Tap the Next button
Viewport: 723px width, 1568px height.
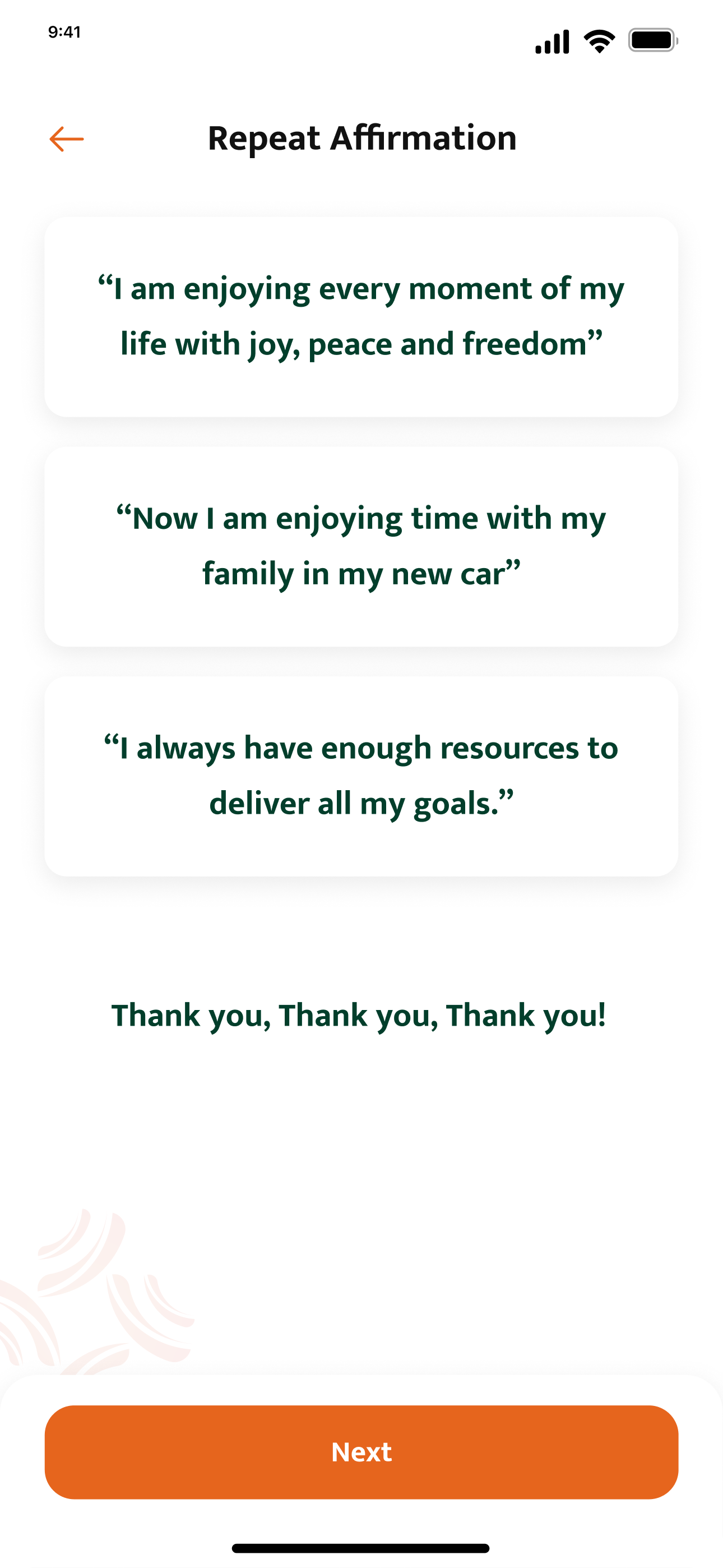[x=361, y=1452]
